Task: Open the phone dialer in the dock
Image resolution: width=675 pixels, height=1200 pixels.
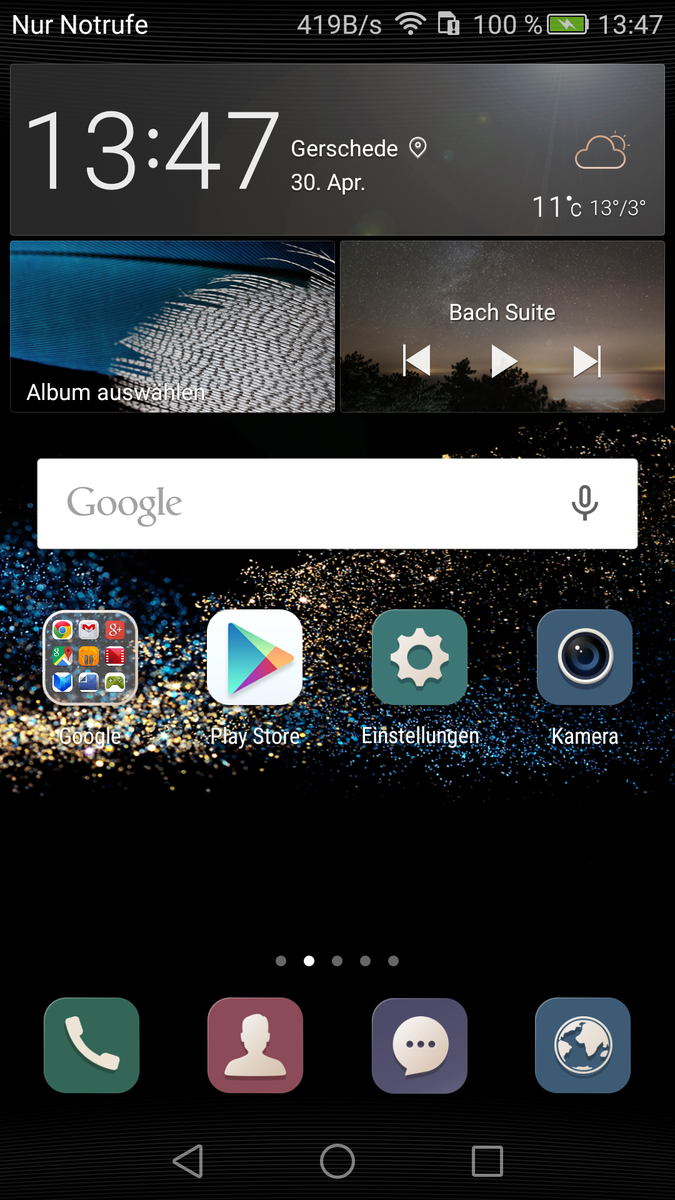Action: pos(91,1045)
